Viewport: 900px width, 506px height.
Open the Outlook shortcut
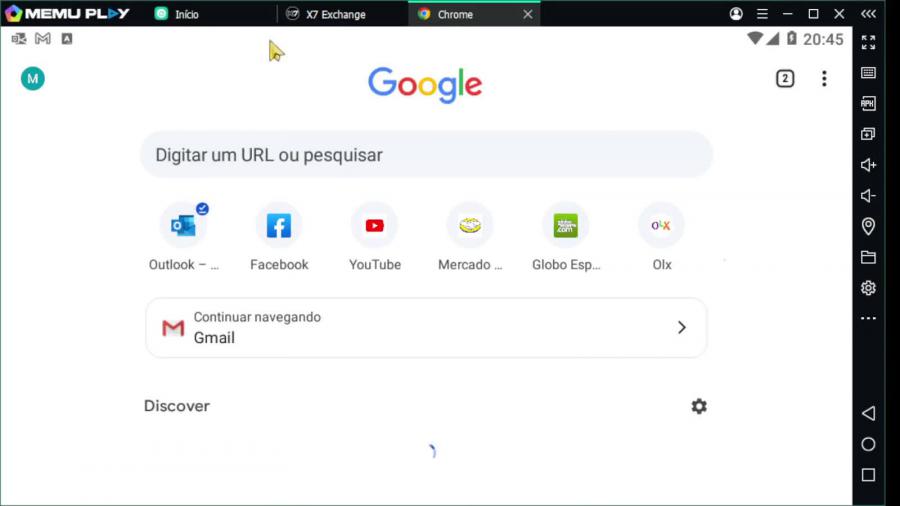click(x=184, y=227)
